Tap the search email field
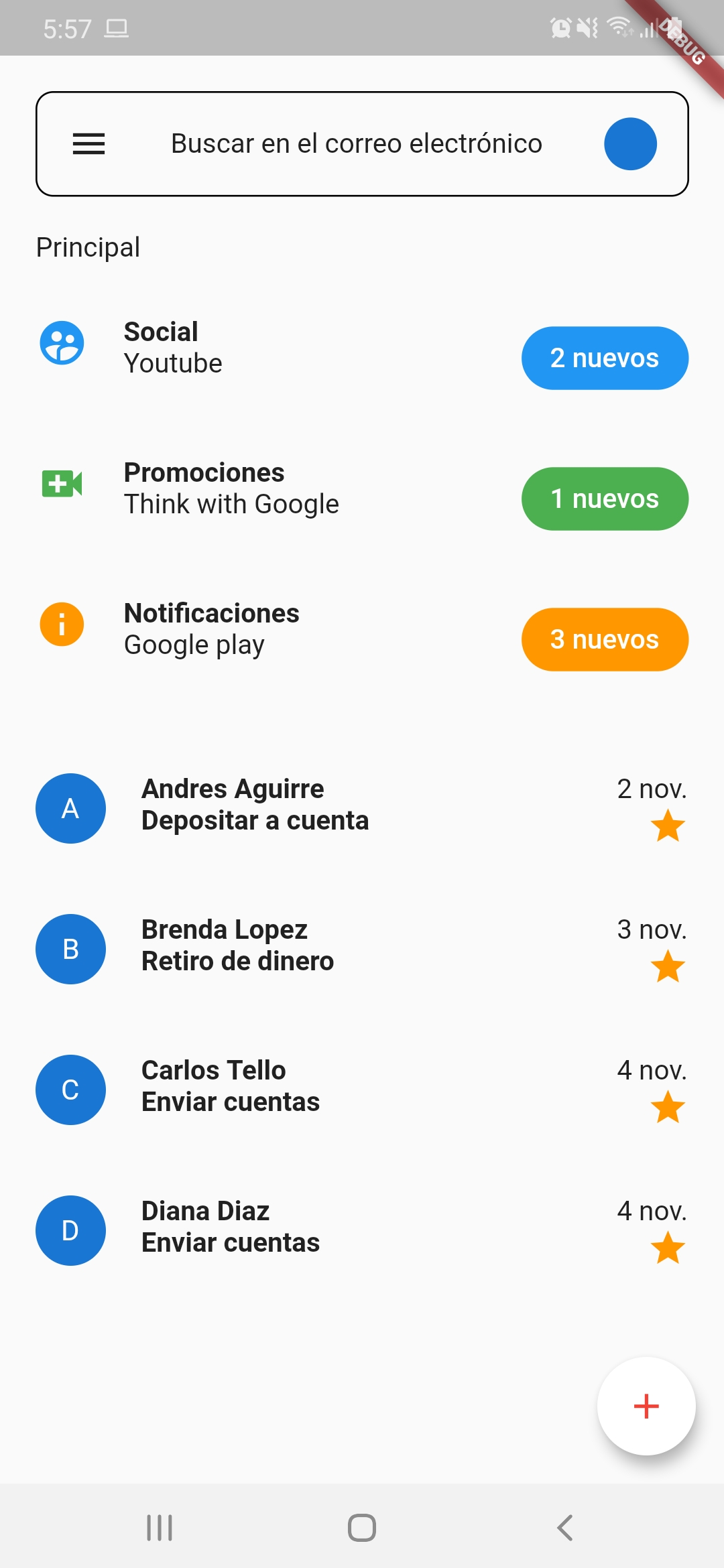This screenshot has height=1568, width=724. [x=356, y=143]
